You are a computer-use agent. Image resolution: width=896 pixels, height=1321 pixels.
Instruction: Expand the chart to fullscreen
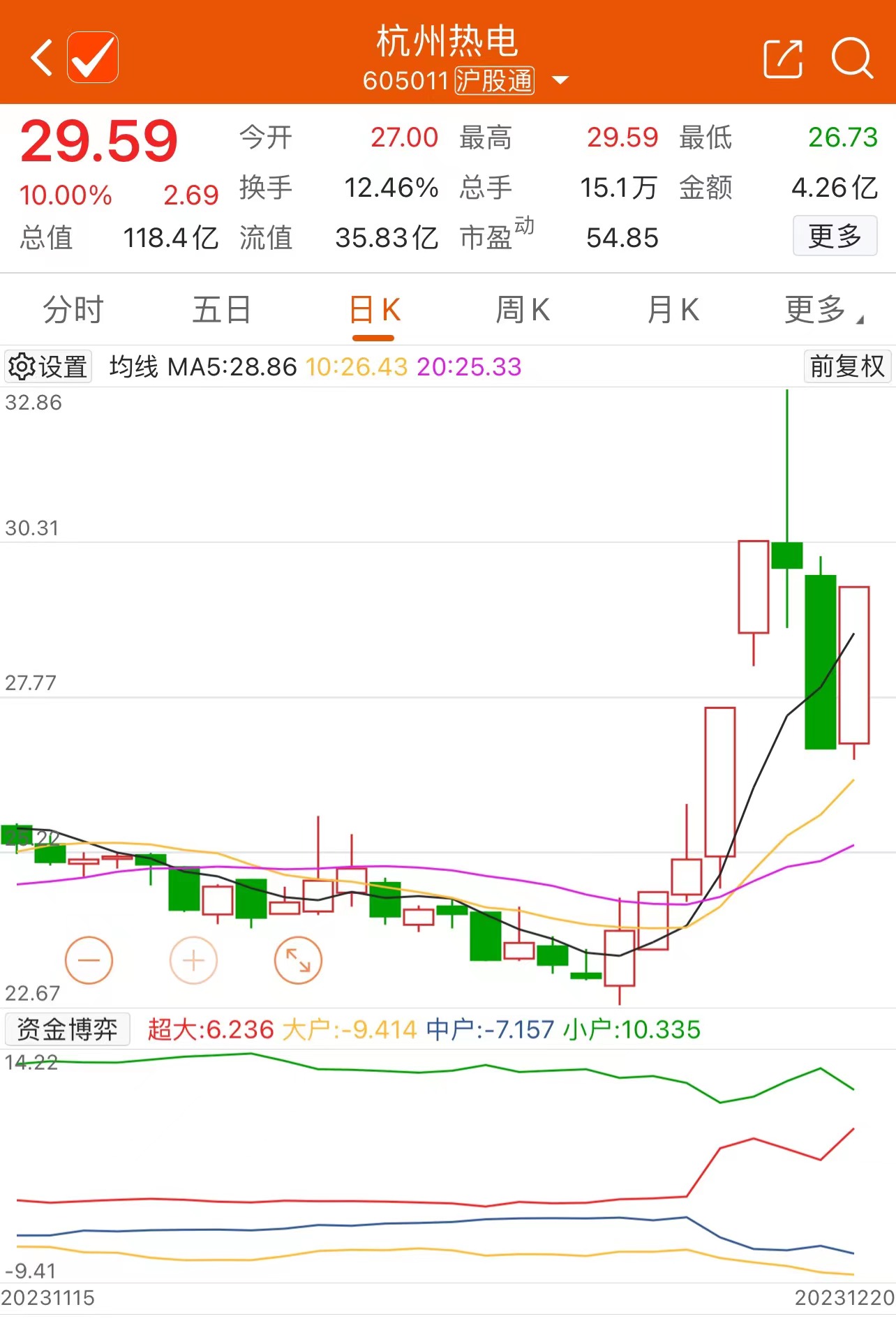click(x=298, y=960)
